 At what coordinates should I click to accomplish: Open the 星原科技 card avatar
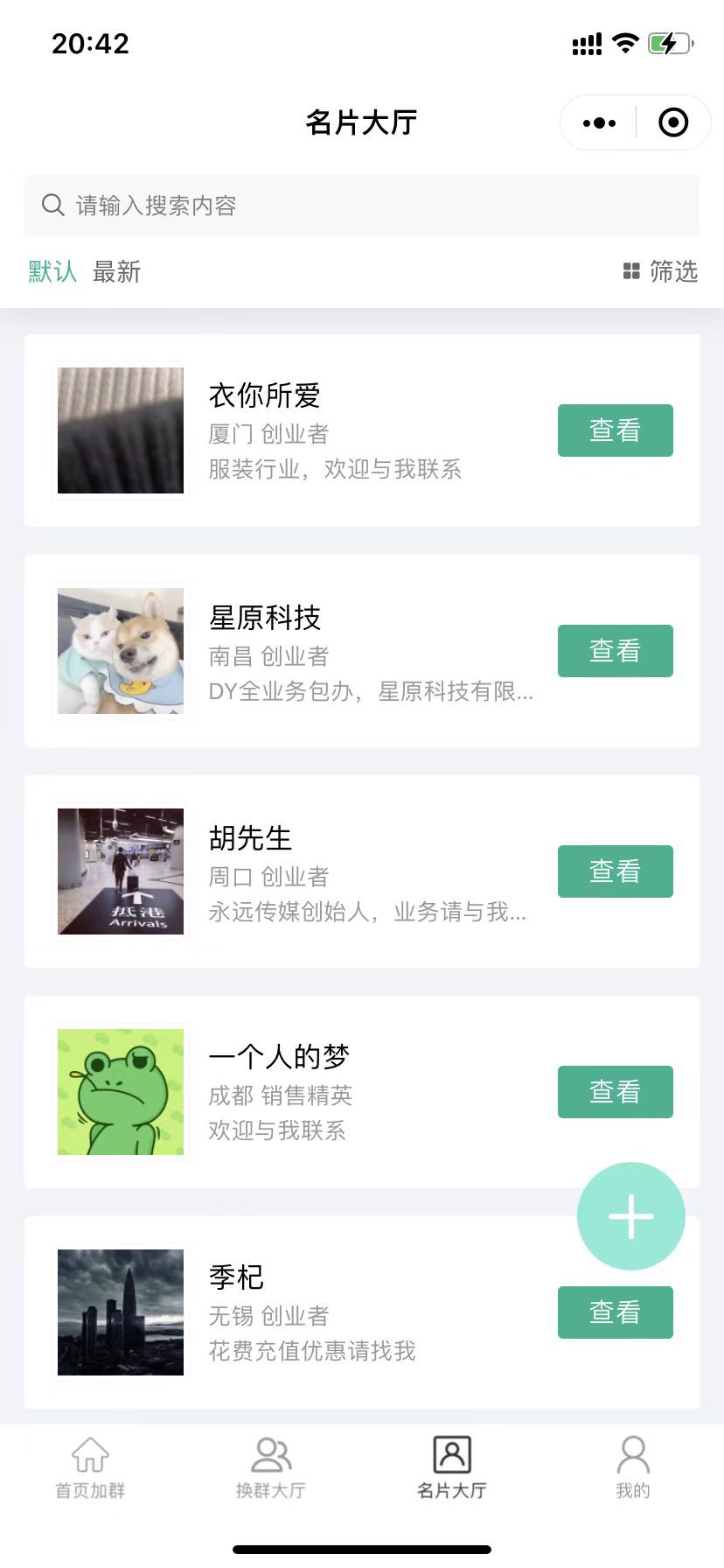tap(121, 651)
